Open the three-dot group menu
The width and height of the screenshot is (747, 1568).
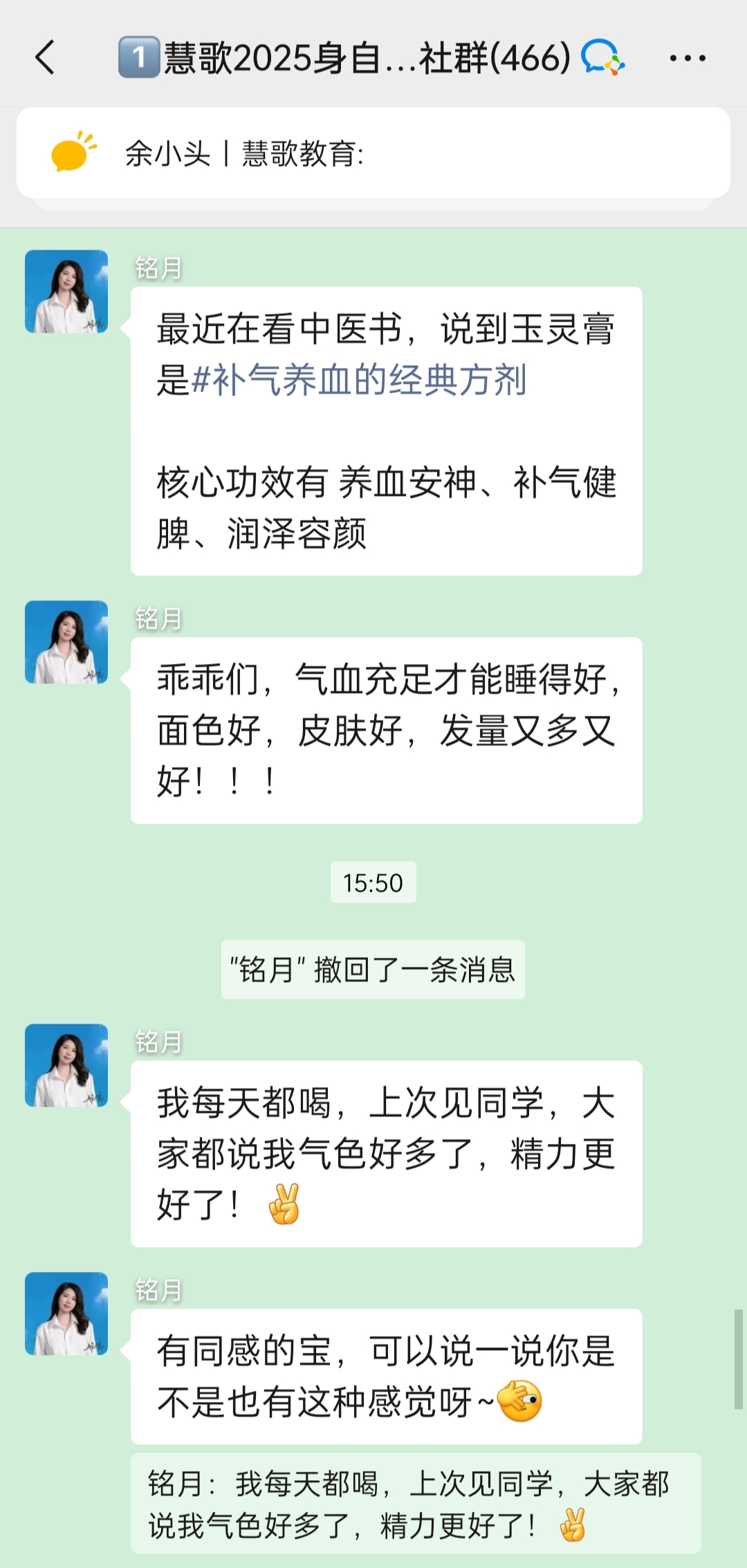(x=688, y=58)
